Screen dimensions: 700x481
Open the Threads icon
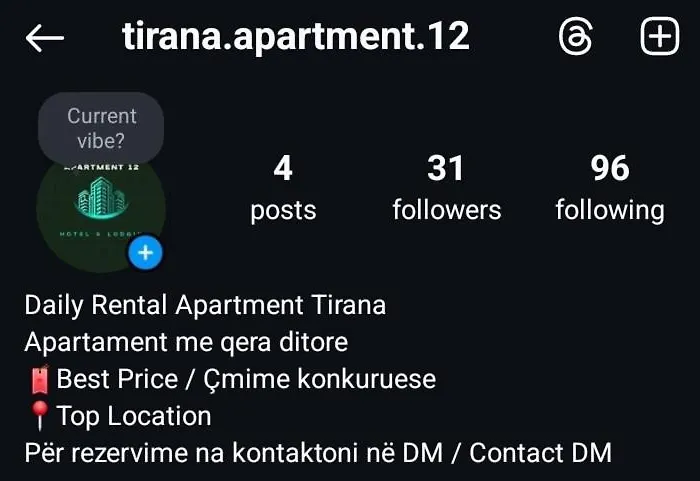pos(577,38)
